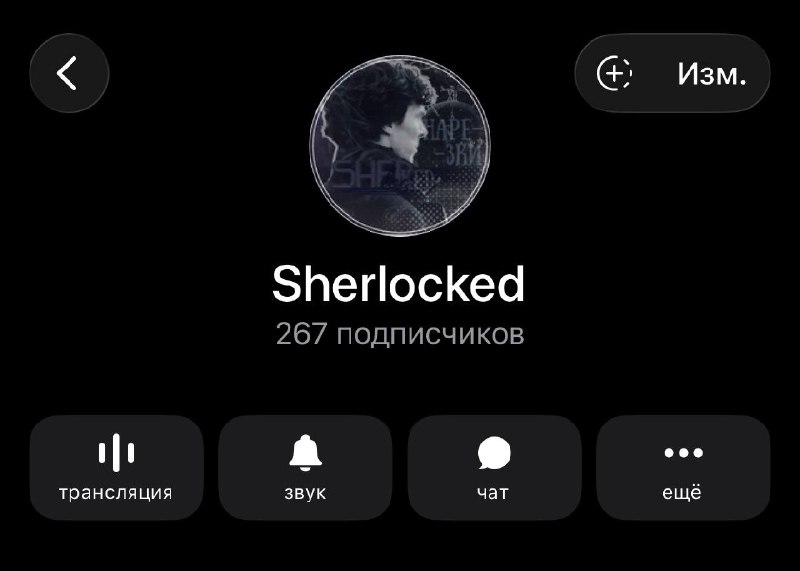
Task: Open the channel's чат discussion
Action: (494, 467)
